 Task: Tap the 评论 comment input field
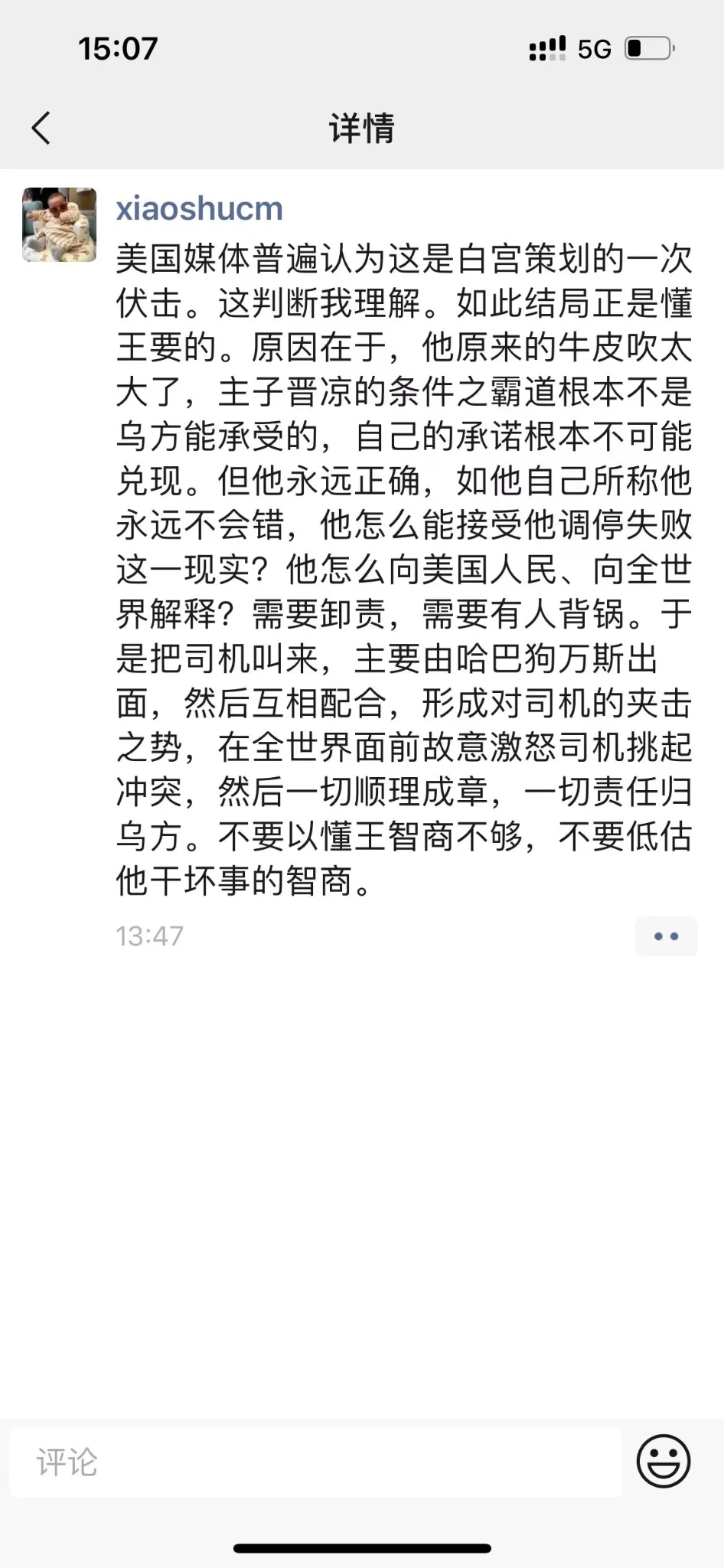coord(316,1462)
